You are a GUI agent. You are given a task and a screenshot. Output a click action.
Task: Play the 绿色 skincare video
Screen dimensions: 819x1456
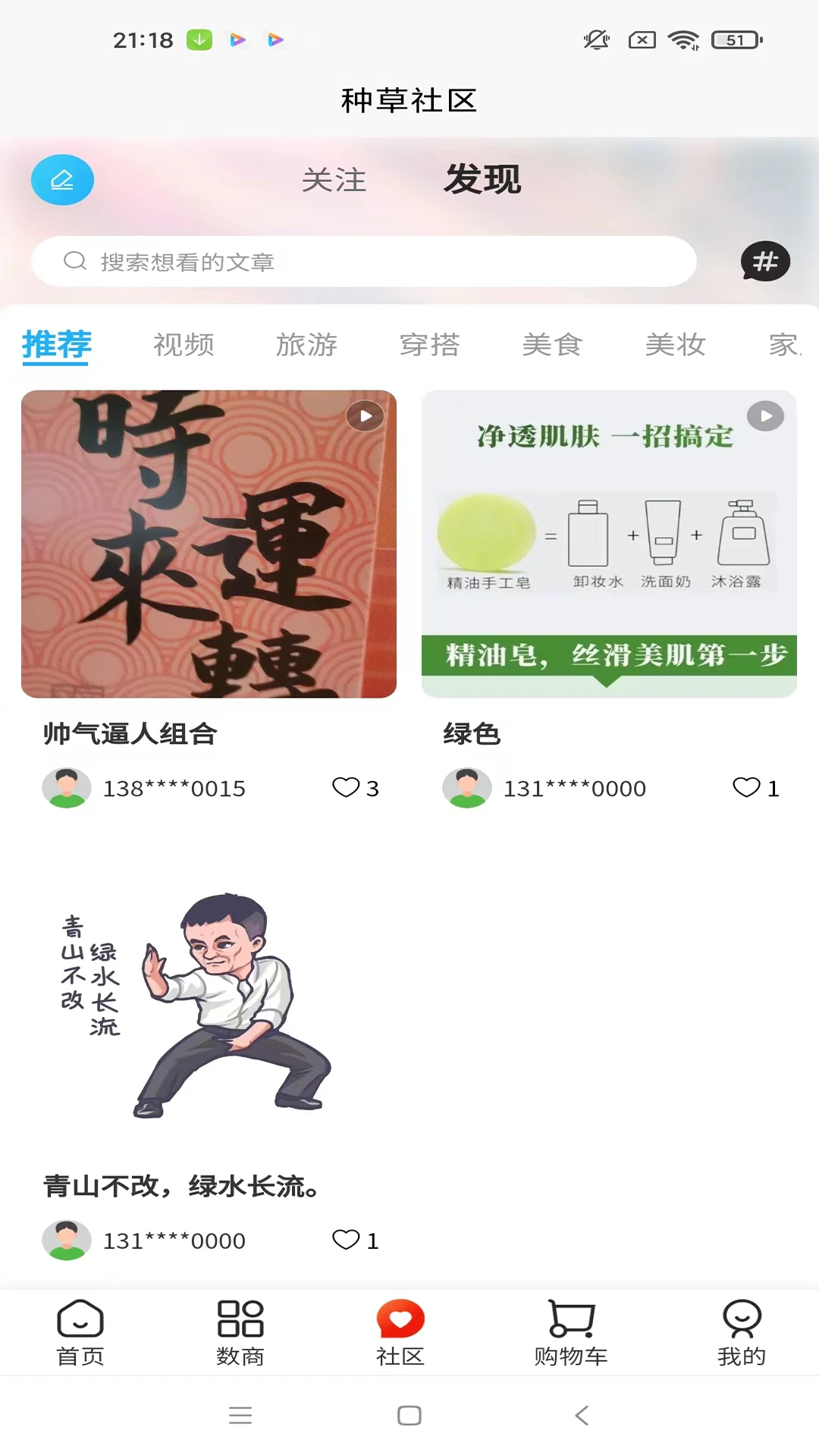pyautogui.click(x=766, y=416)
